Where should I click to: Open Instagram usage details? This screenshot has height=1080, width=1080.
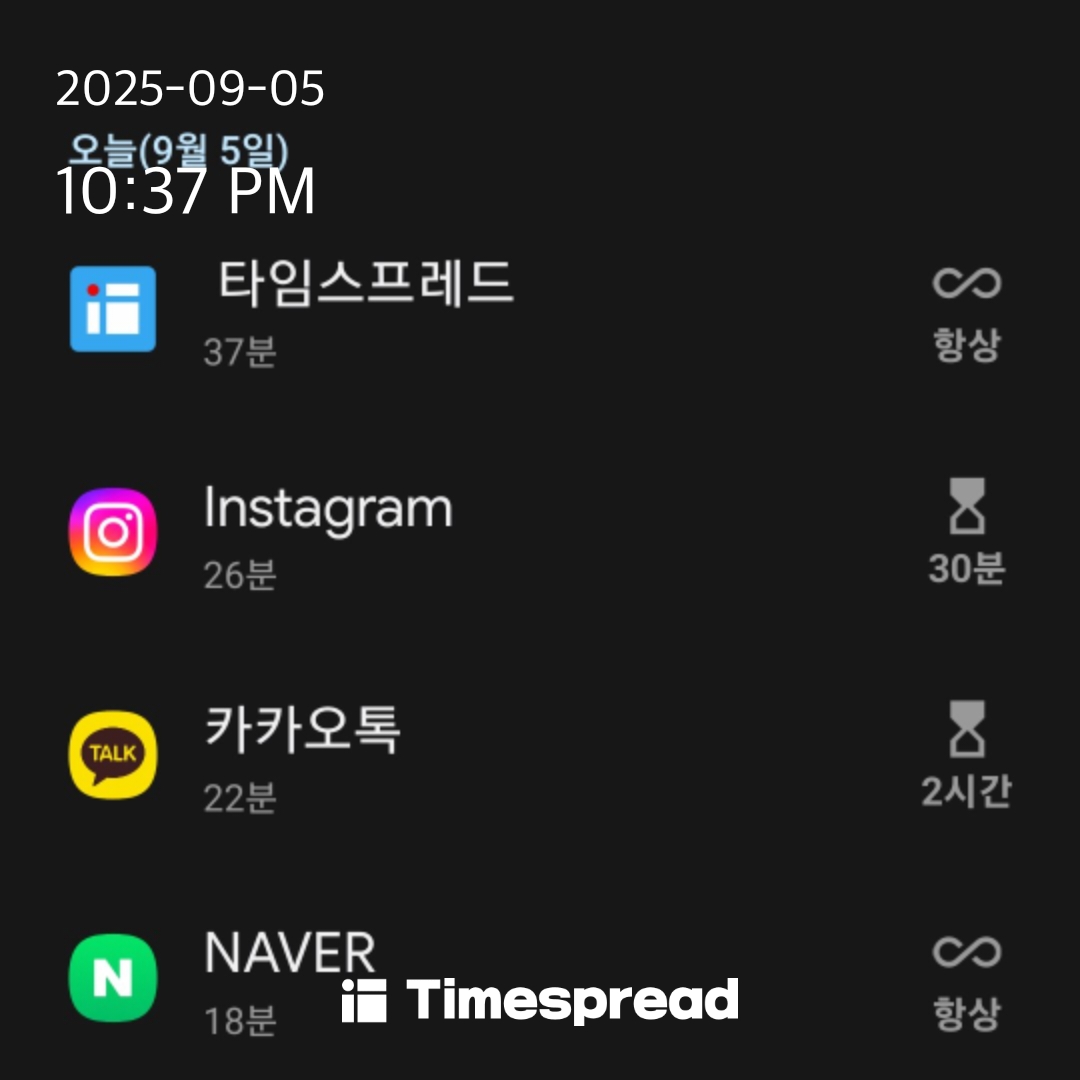point(330,533)
